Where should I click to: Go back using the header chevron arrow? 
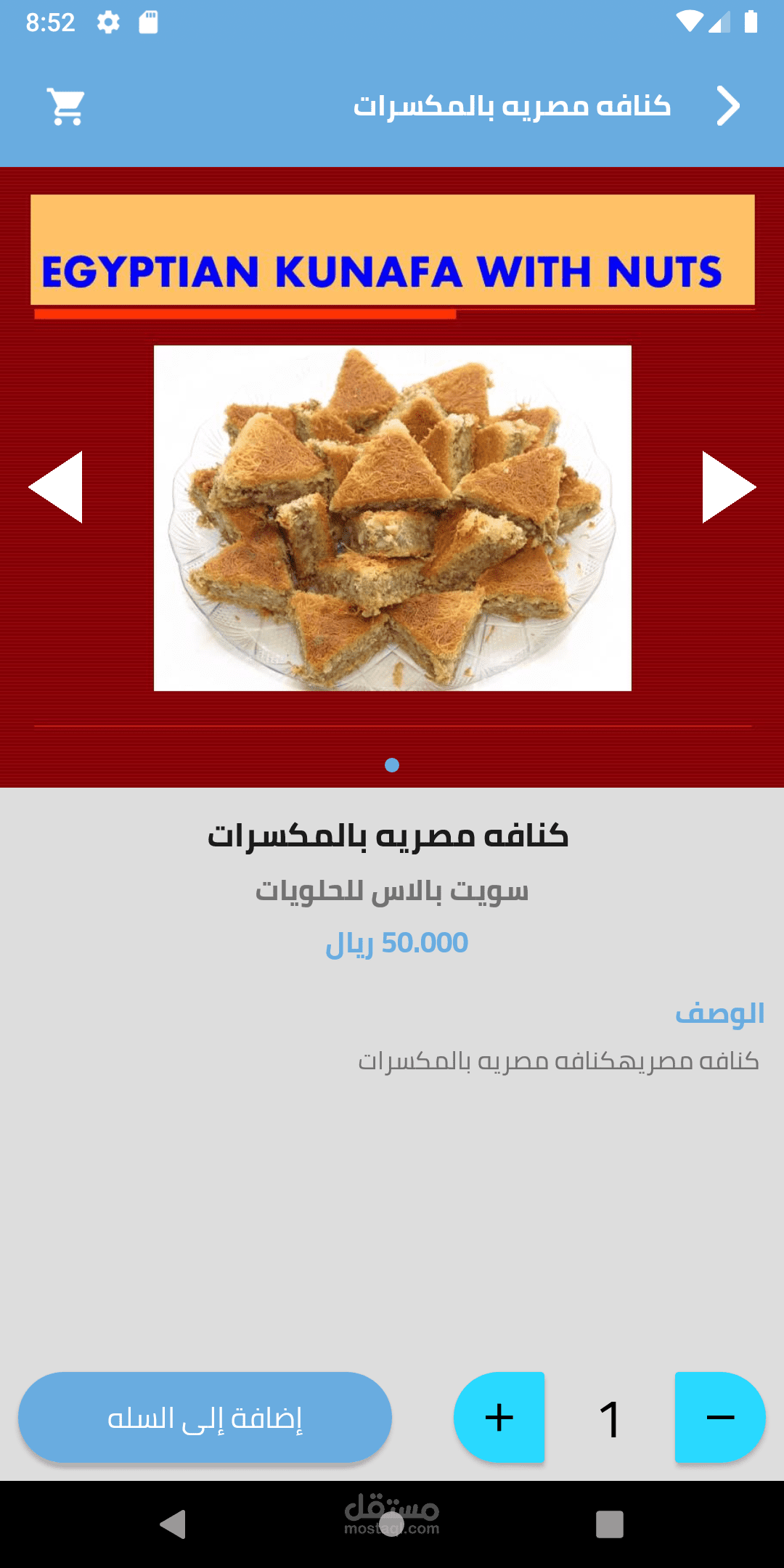(x=728, y=106)
